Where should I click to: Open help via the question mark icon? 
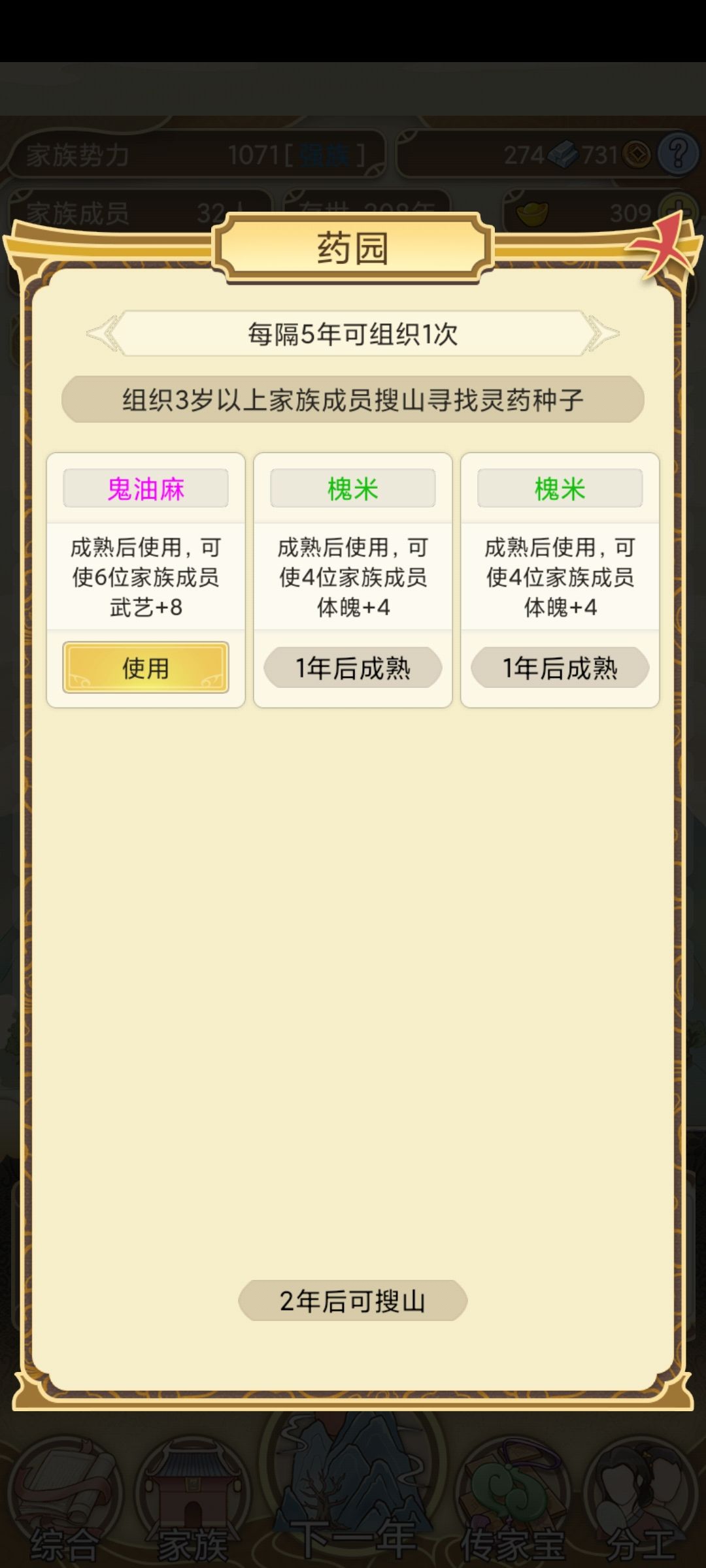[x=679, y=154]
